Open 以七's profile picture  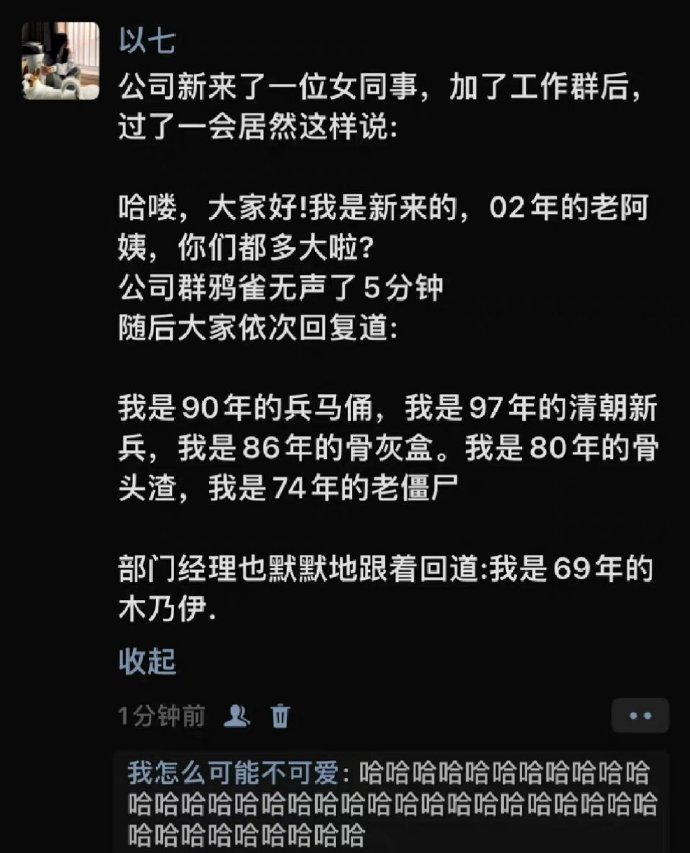point(61,61)
